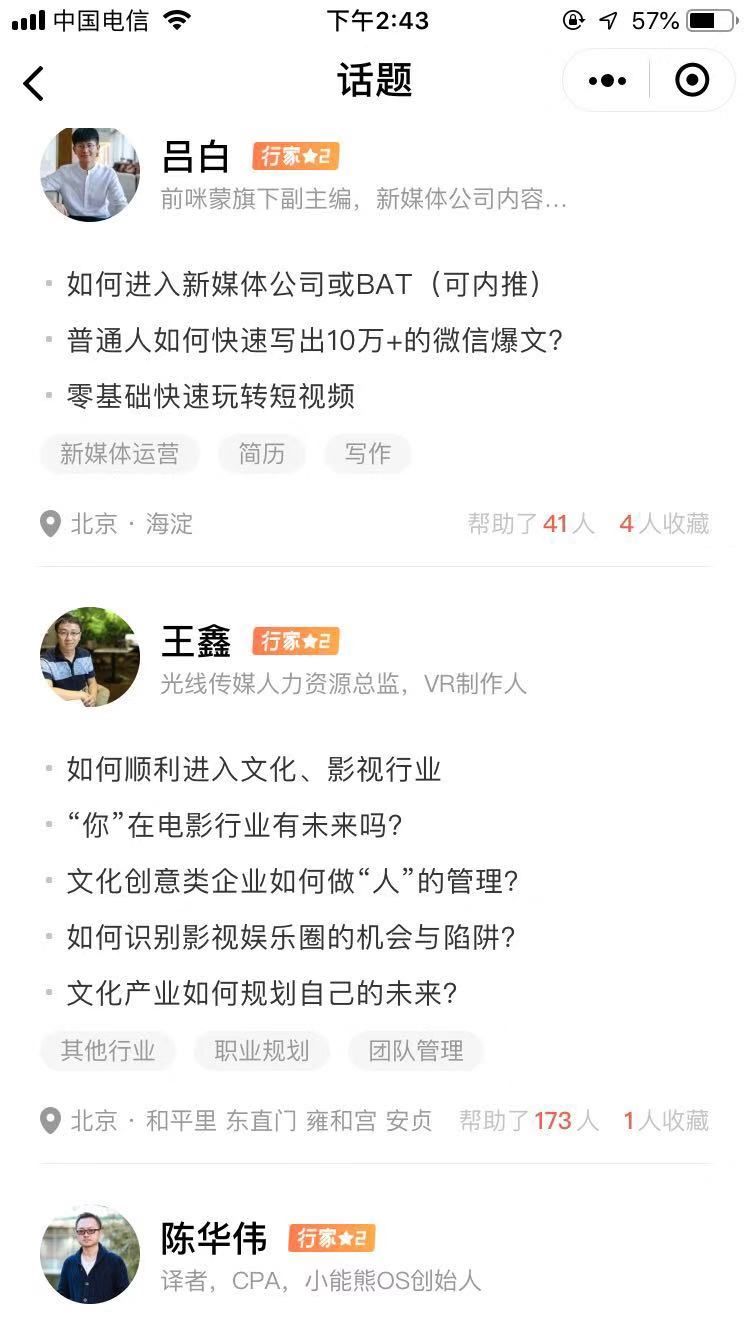This screenshot has width=750, height=1334.
Task: Go back from the 话题 page
Action: pos(34,83)
